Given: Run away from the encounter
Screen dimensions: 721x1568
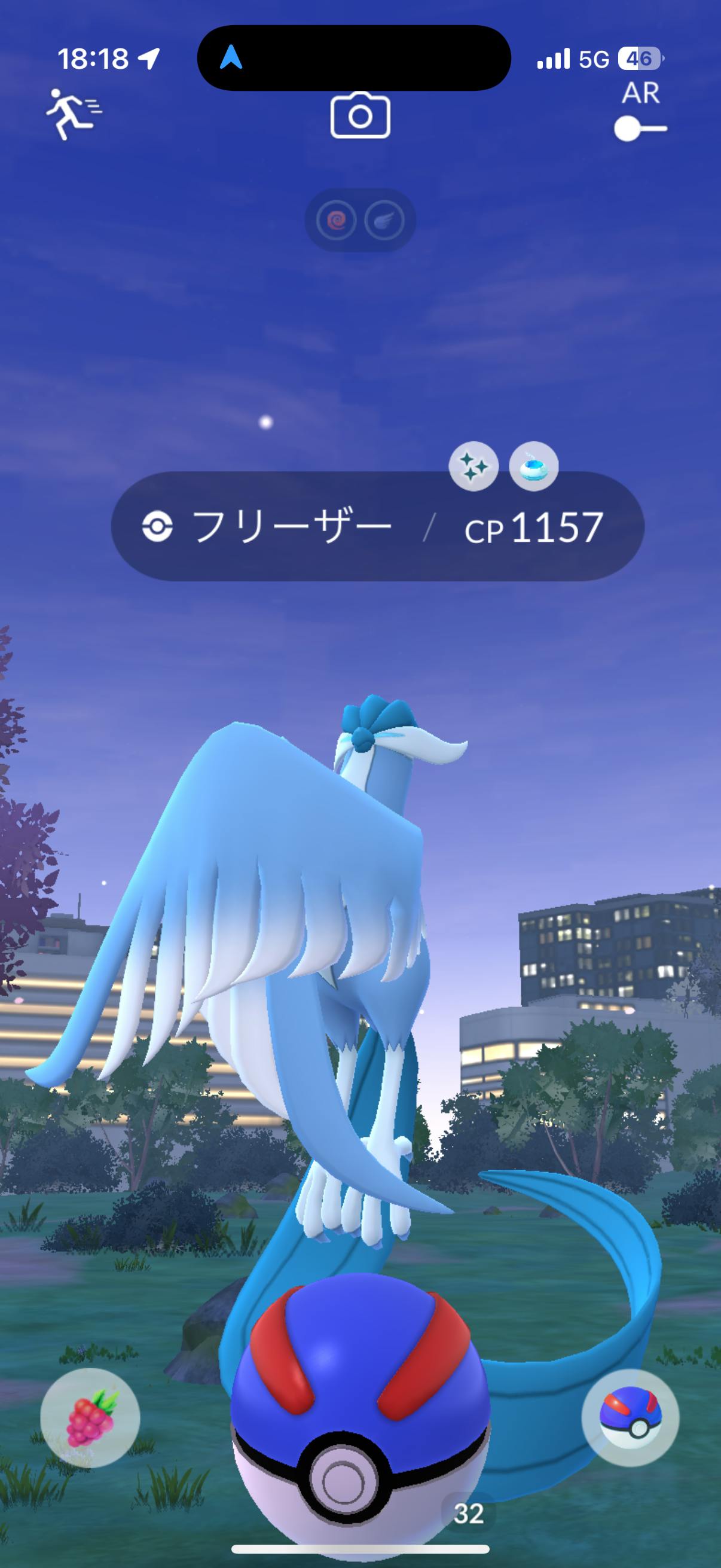Looking at the screenshot, I should 74,114.
